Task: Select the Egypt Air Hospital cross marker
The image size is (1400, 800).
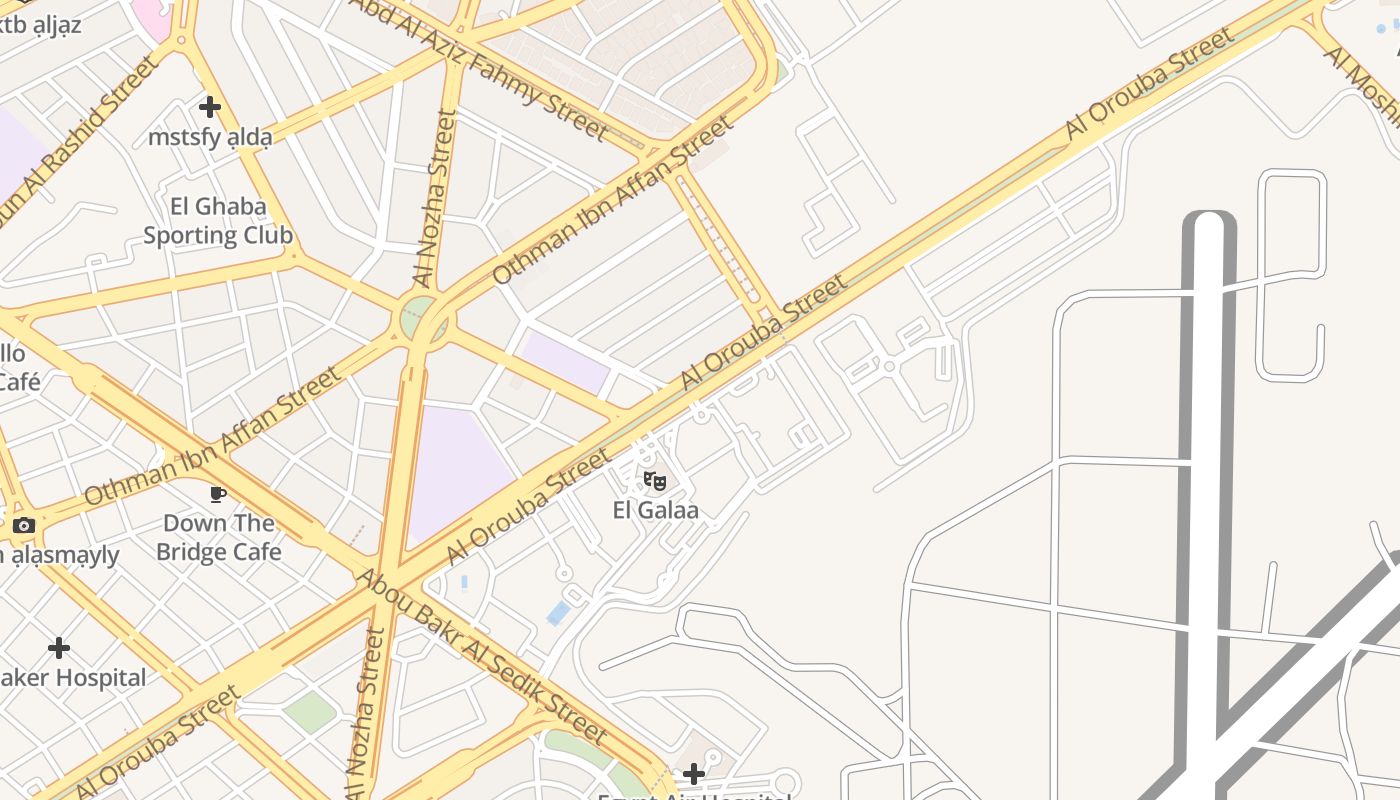Action: [x=693, y=773]
